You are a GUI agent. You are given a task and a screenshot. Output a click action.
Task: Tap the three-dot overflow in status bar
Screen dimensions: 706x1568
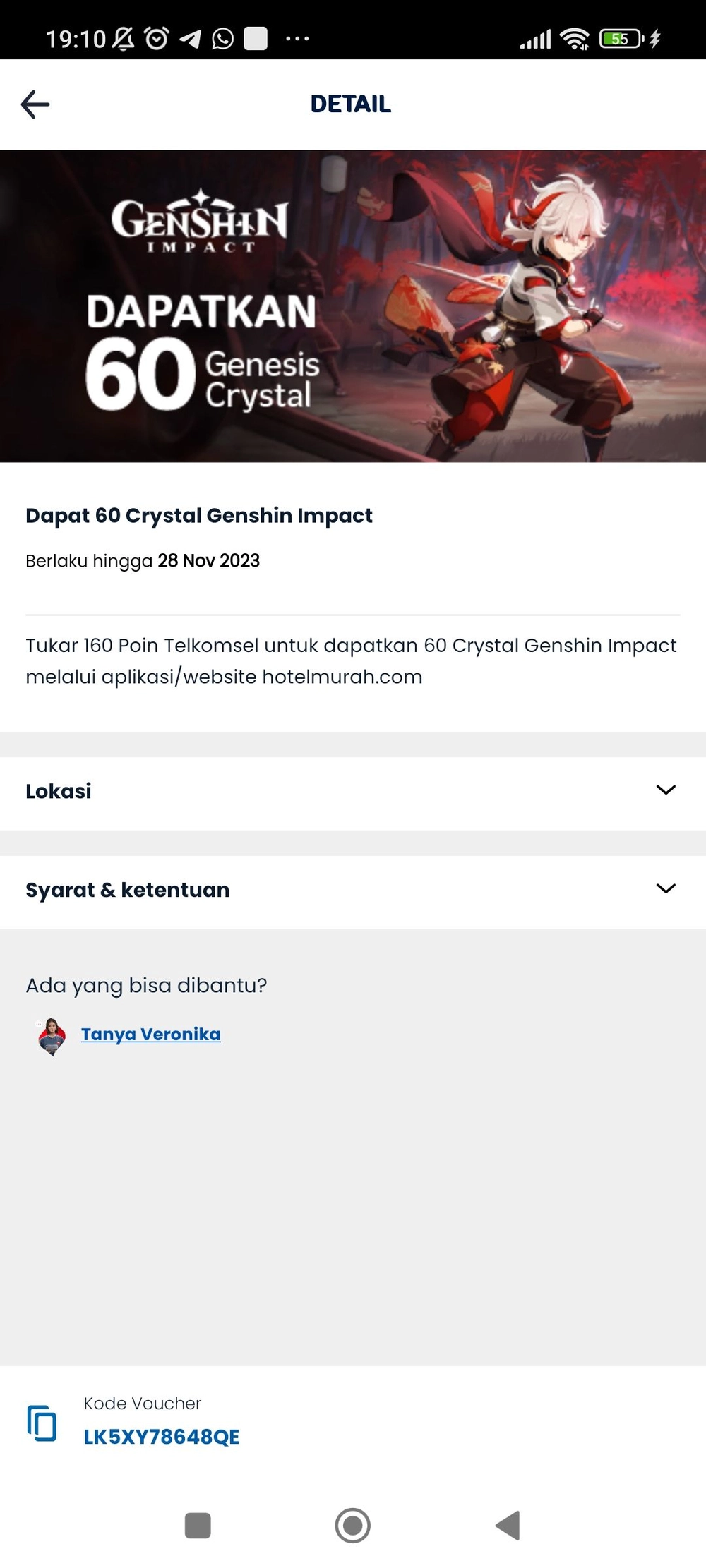pyautogui.click(x=297, y=39)
